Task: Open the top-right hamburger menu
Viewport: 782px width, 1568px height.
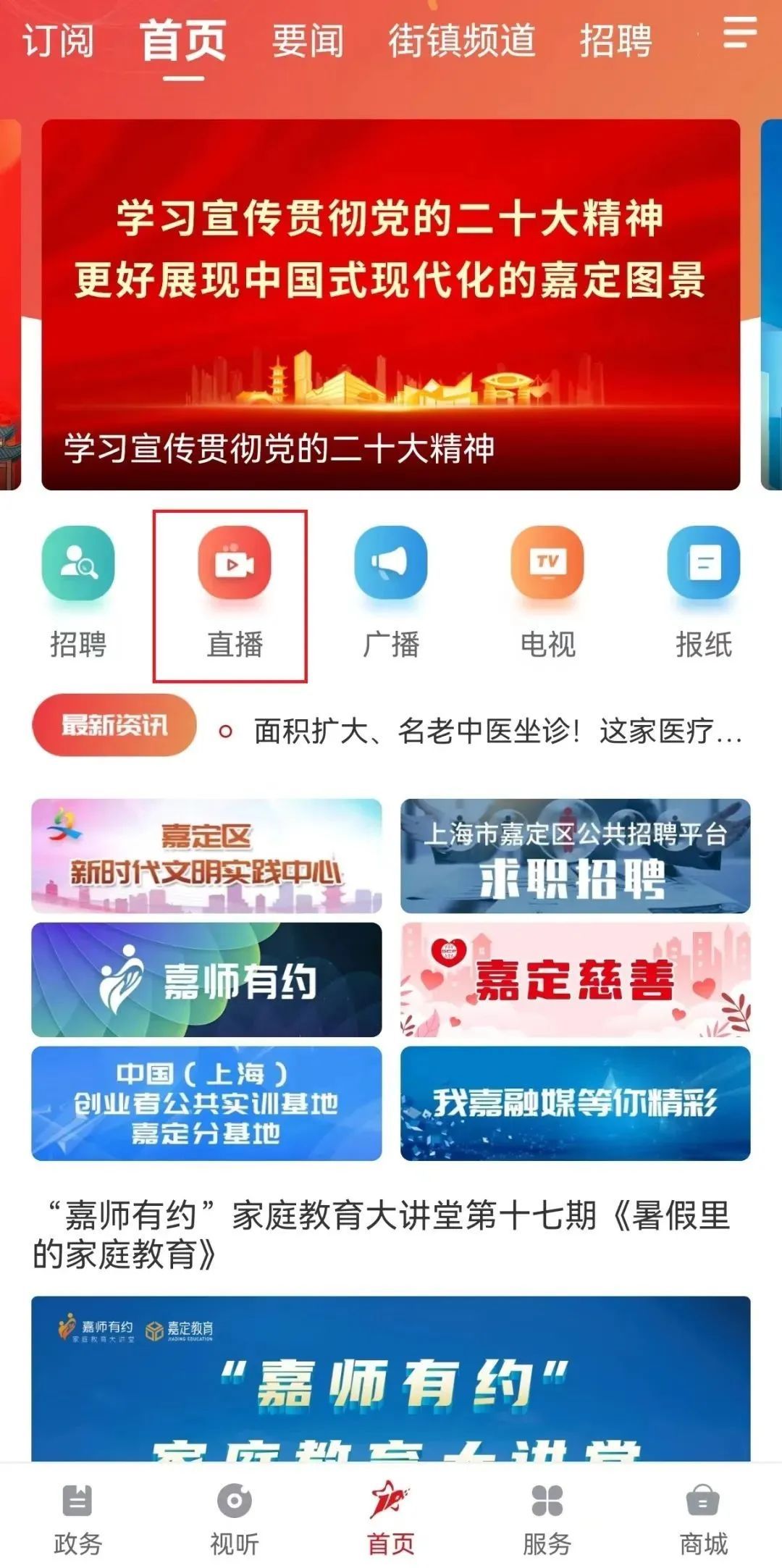Action: [740, 33]
